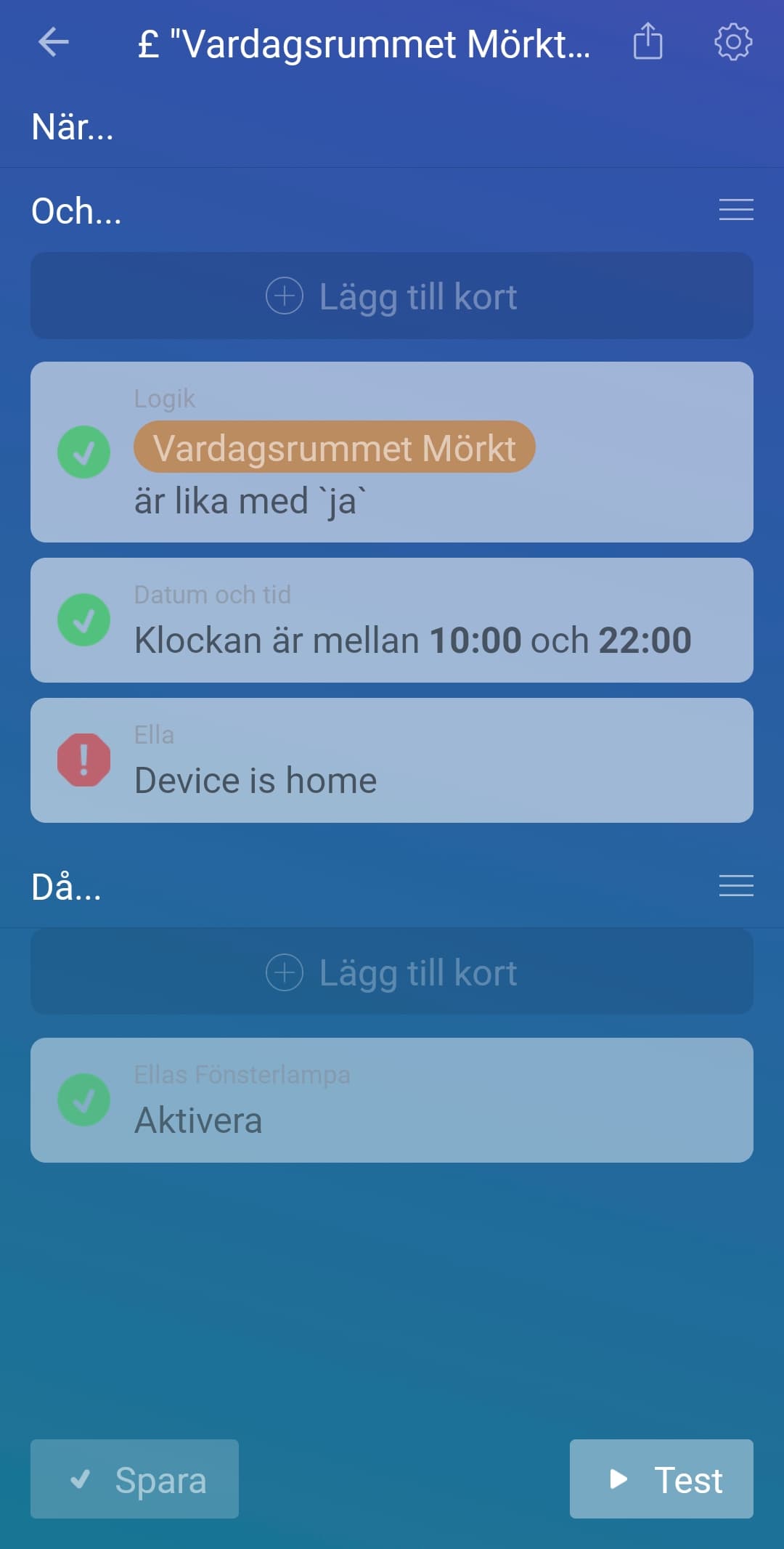Go back using the arrow icon

point(54,42)
